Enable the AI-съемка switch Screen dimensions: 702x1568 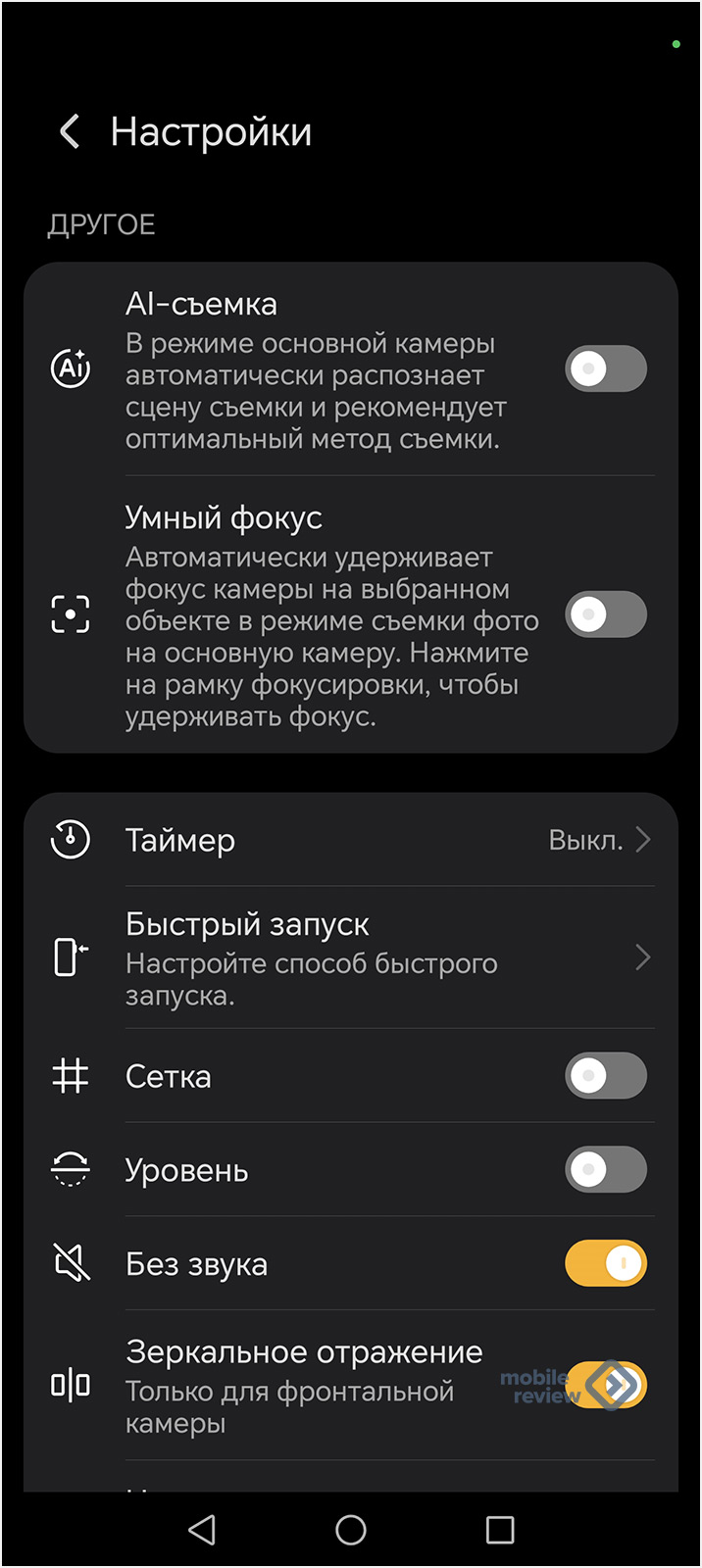605,369
